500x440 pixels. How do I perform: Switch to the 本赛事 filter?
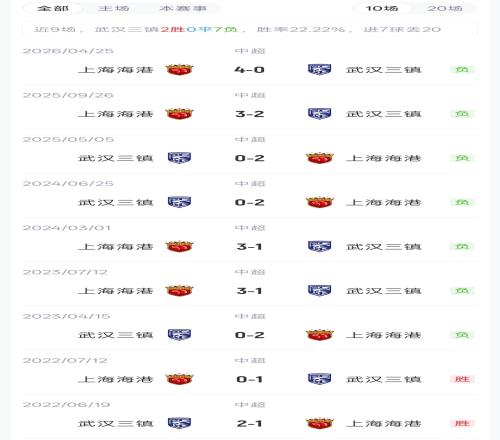click(x=183, y=8)
